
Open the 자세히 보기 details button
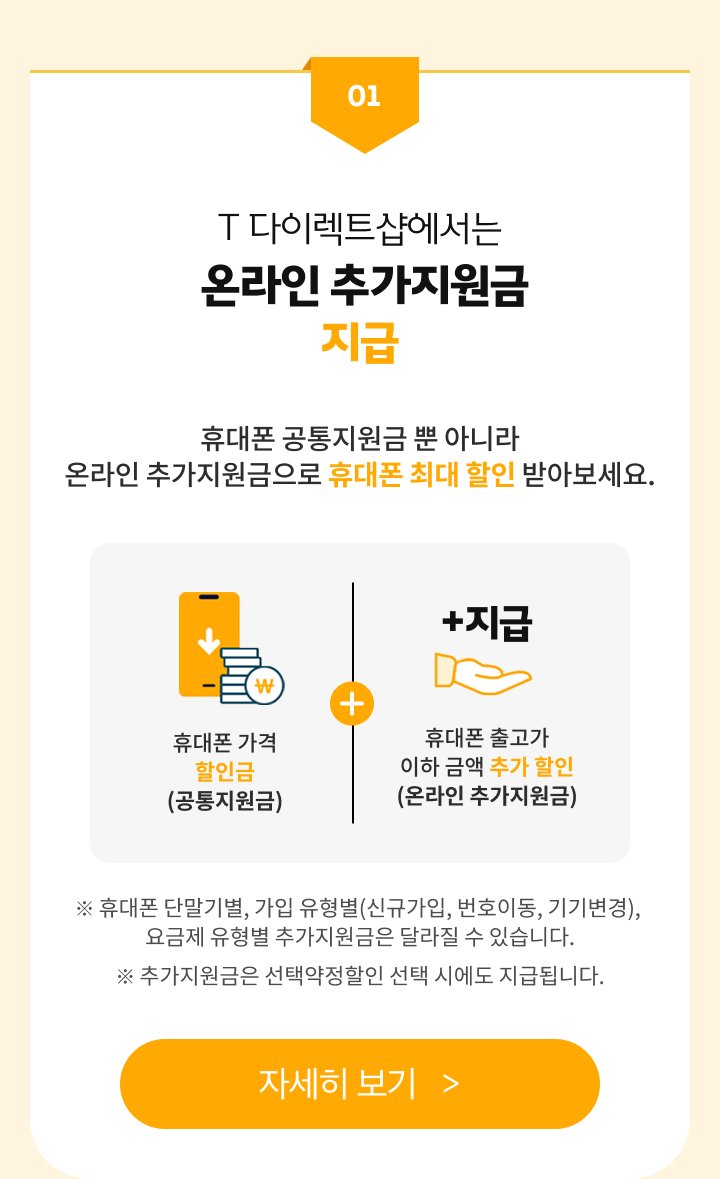pyautogui.click(x=360, y=1084)
